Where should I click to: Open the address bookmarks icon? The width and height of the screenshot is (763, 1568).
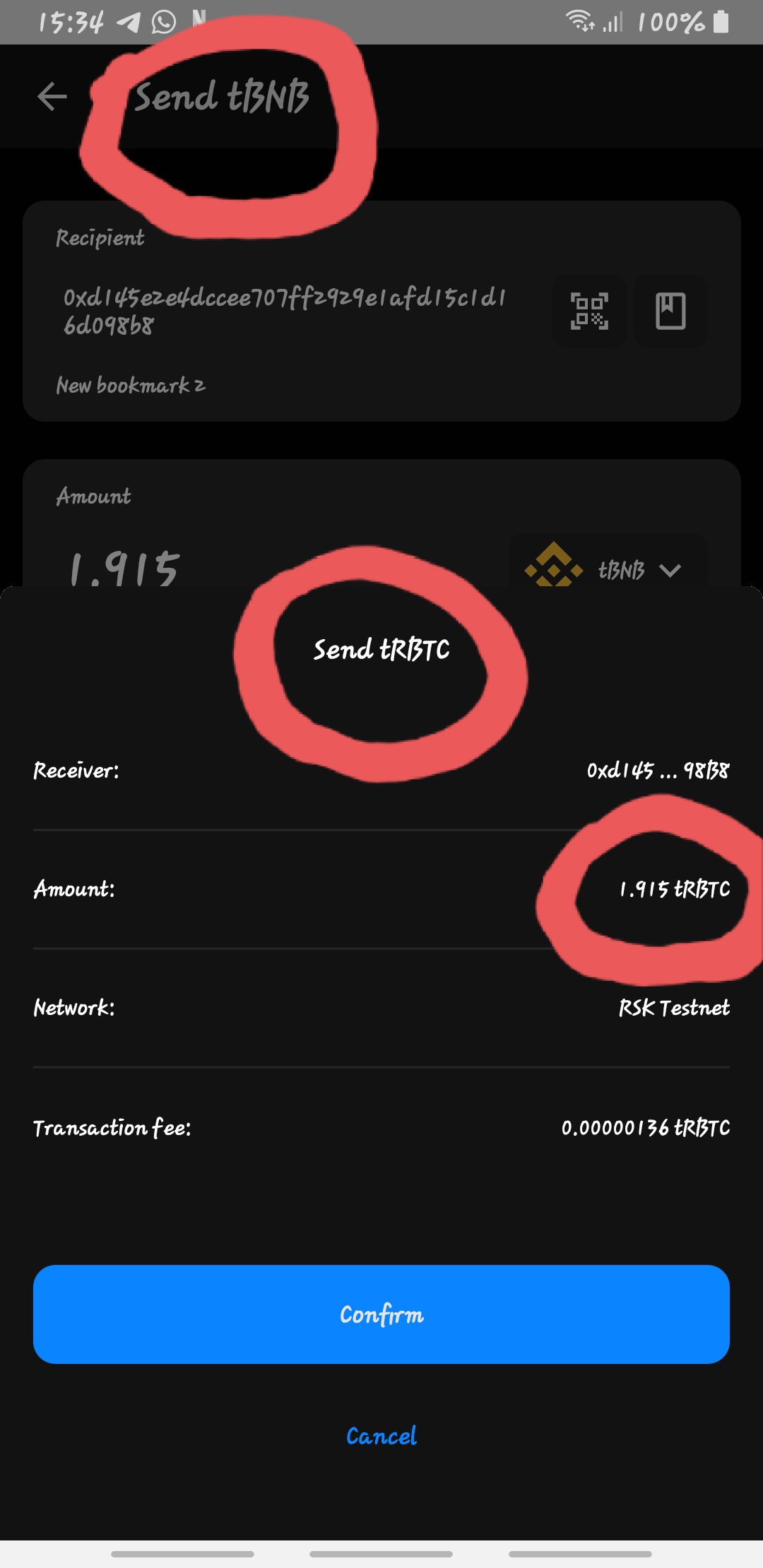tap(670, 311)
